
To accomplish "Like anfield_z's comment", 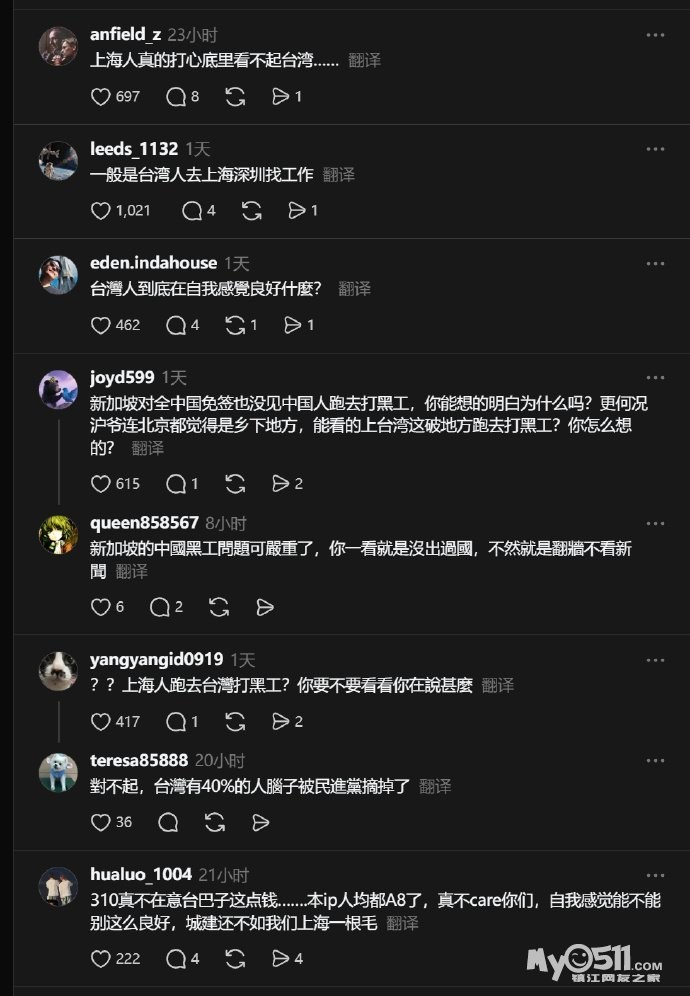I will click(x=100, y=97).
